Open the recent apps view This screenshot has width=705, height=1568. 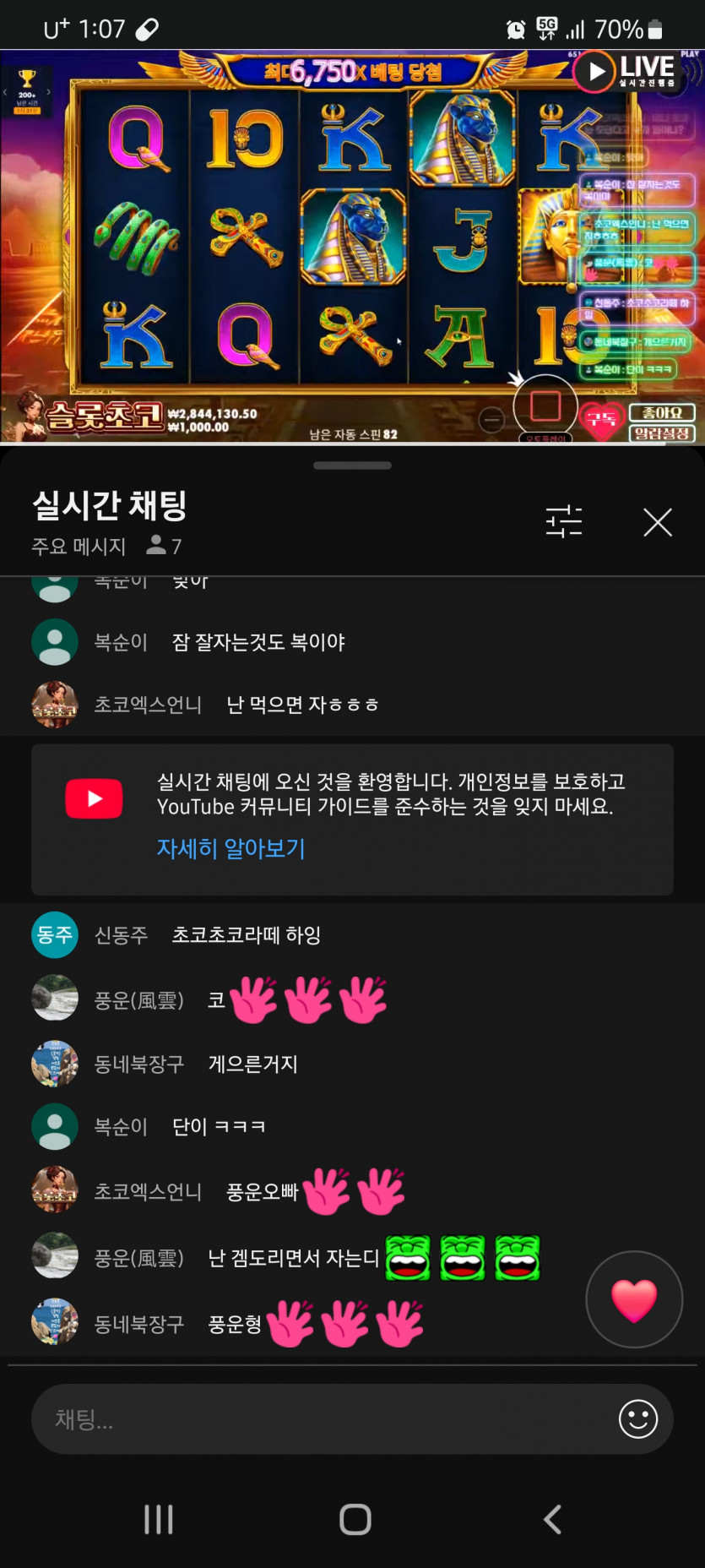pos(158,1519)
